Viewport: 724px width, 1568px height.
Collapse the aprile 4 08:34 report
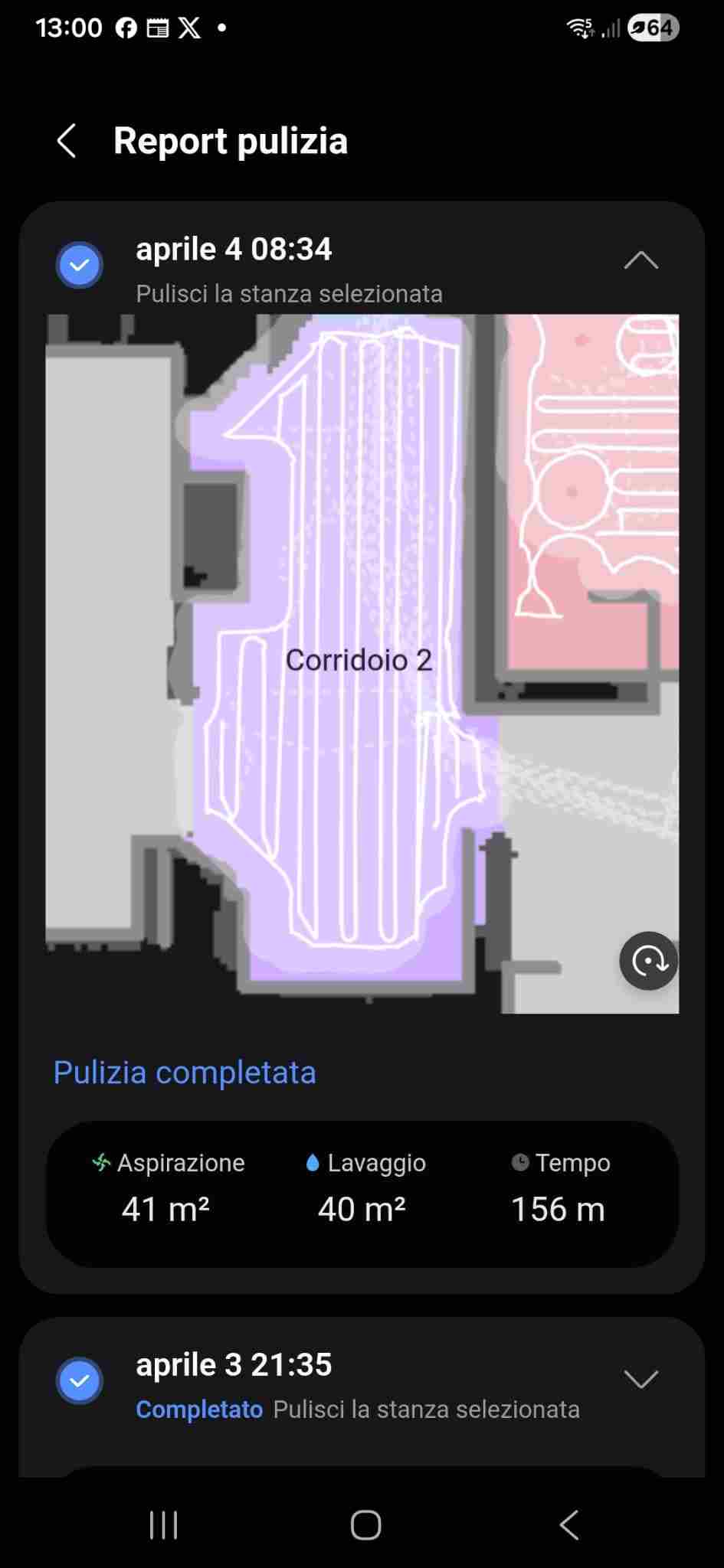(x=640, y=261)
